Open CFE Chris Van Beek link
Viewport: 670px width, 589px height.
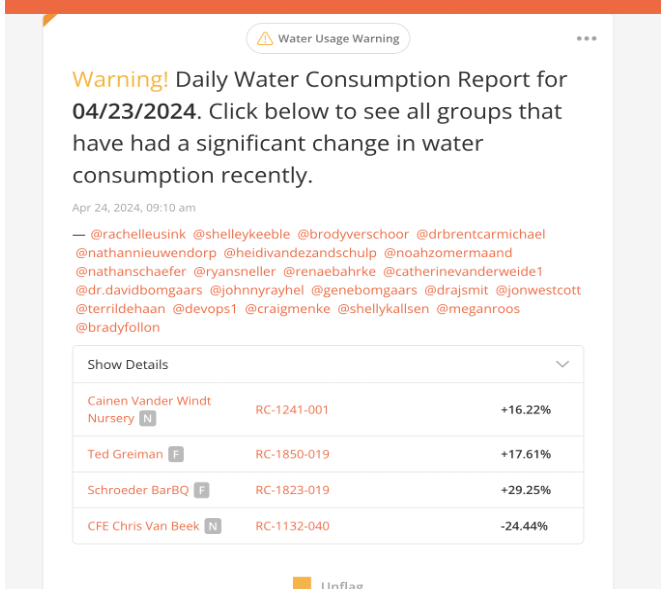tap(143, 526)
